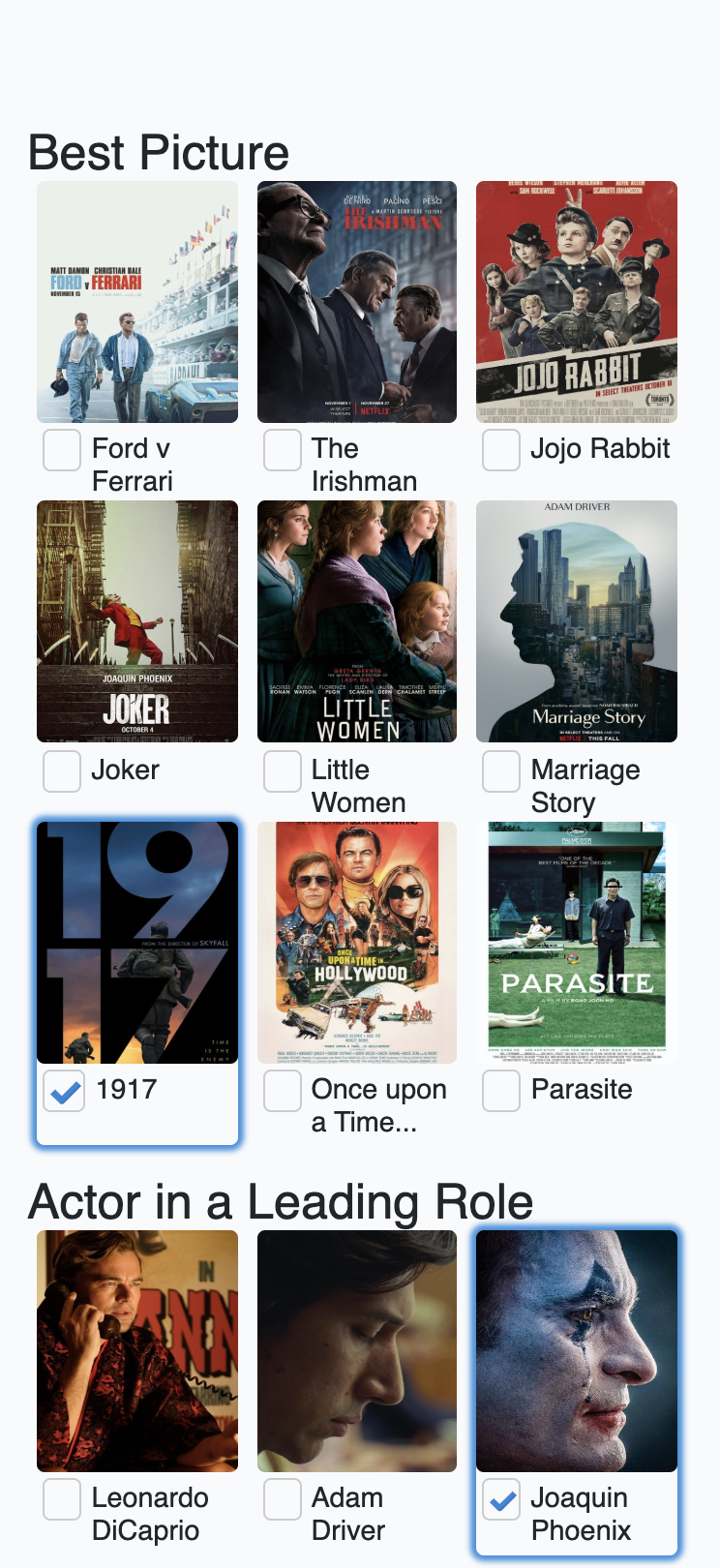Check Once upon a Time... checkbox
720x1568 pixels.
(x=283, y=1092)
